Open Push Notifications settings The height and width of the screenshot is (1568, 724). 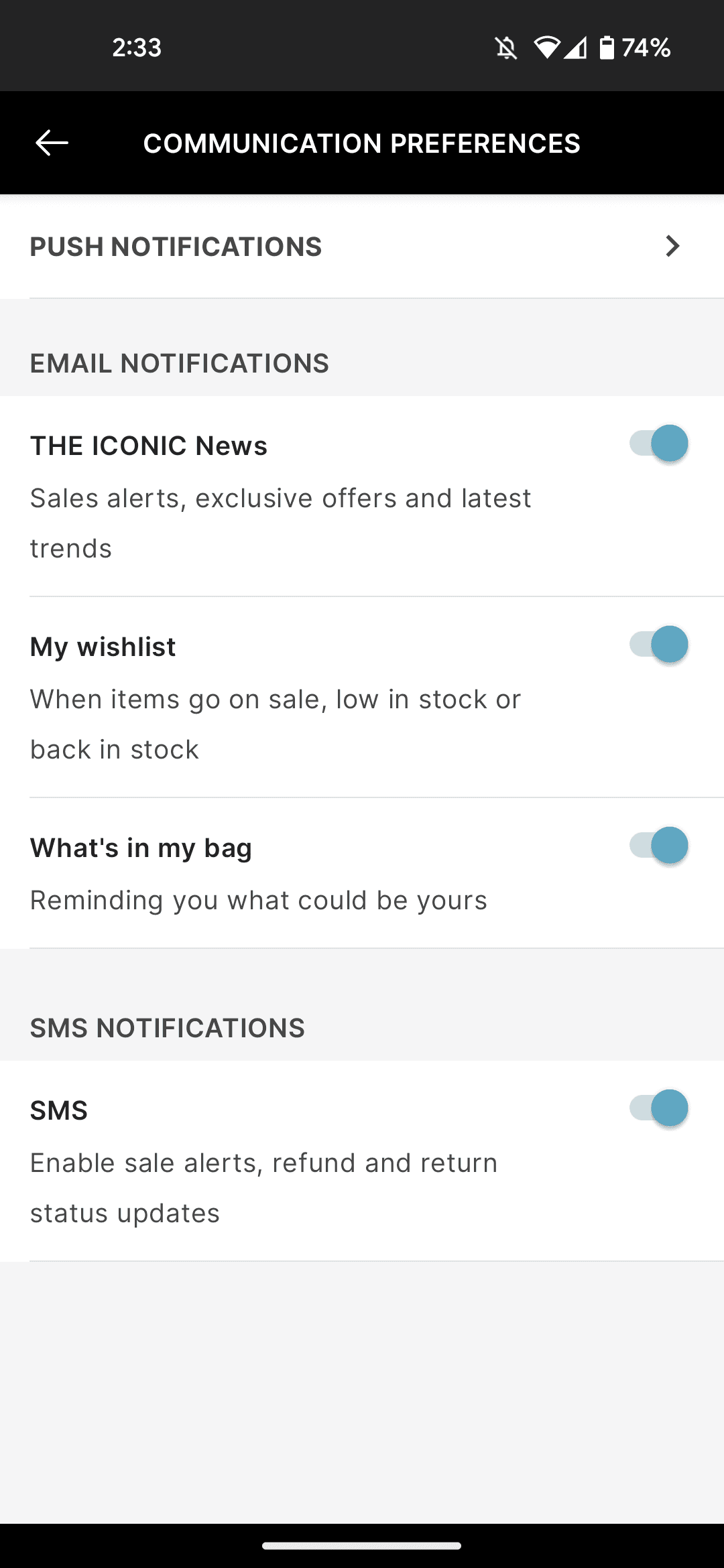[362, 247]
